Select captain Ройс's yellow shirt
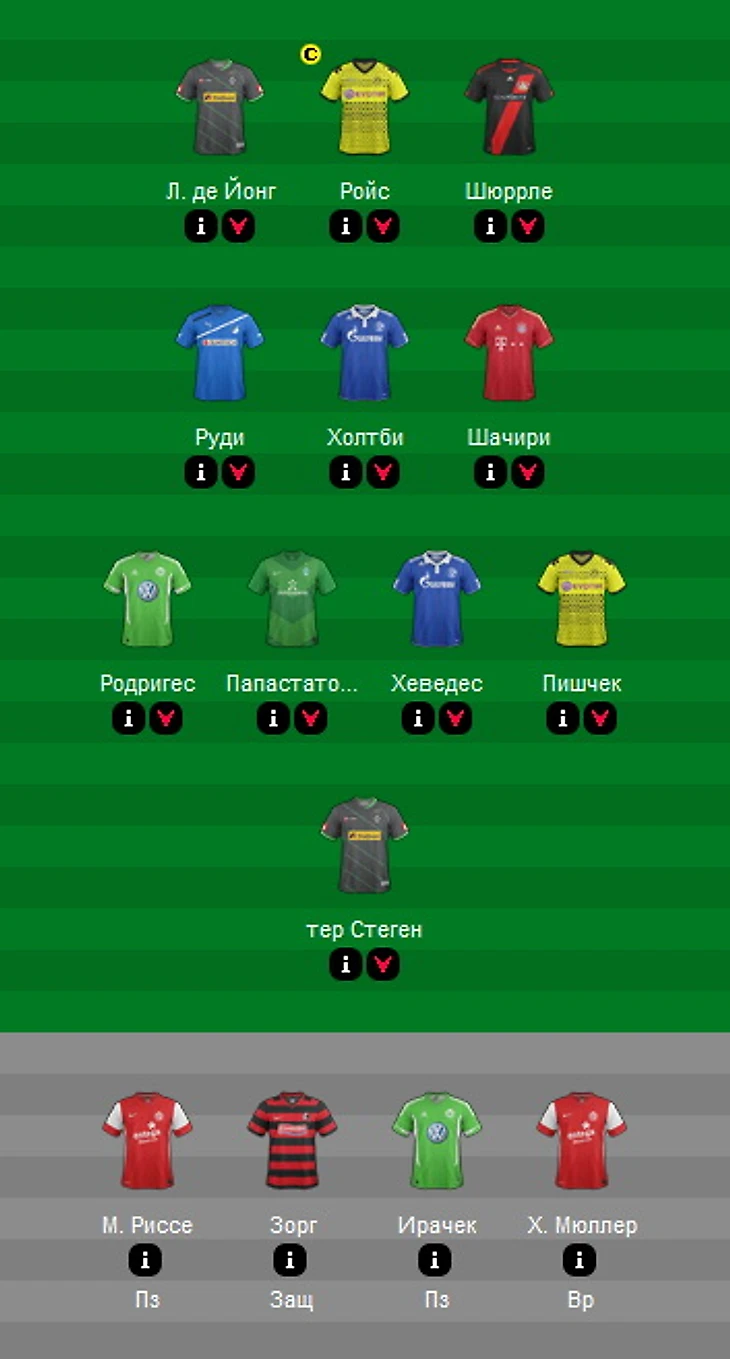Image resolution: width=730 pixels, height=1359 pixels. point(364,107)
